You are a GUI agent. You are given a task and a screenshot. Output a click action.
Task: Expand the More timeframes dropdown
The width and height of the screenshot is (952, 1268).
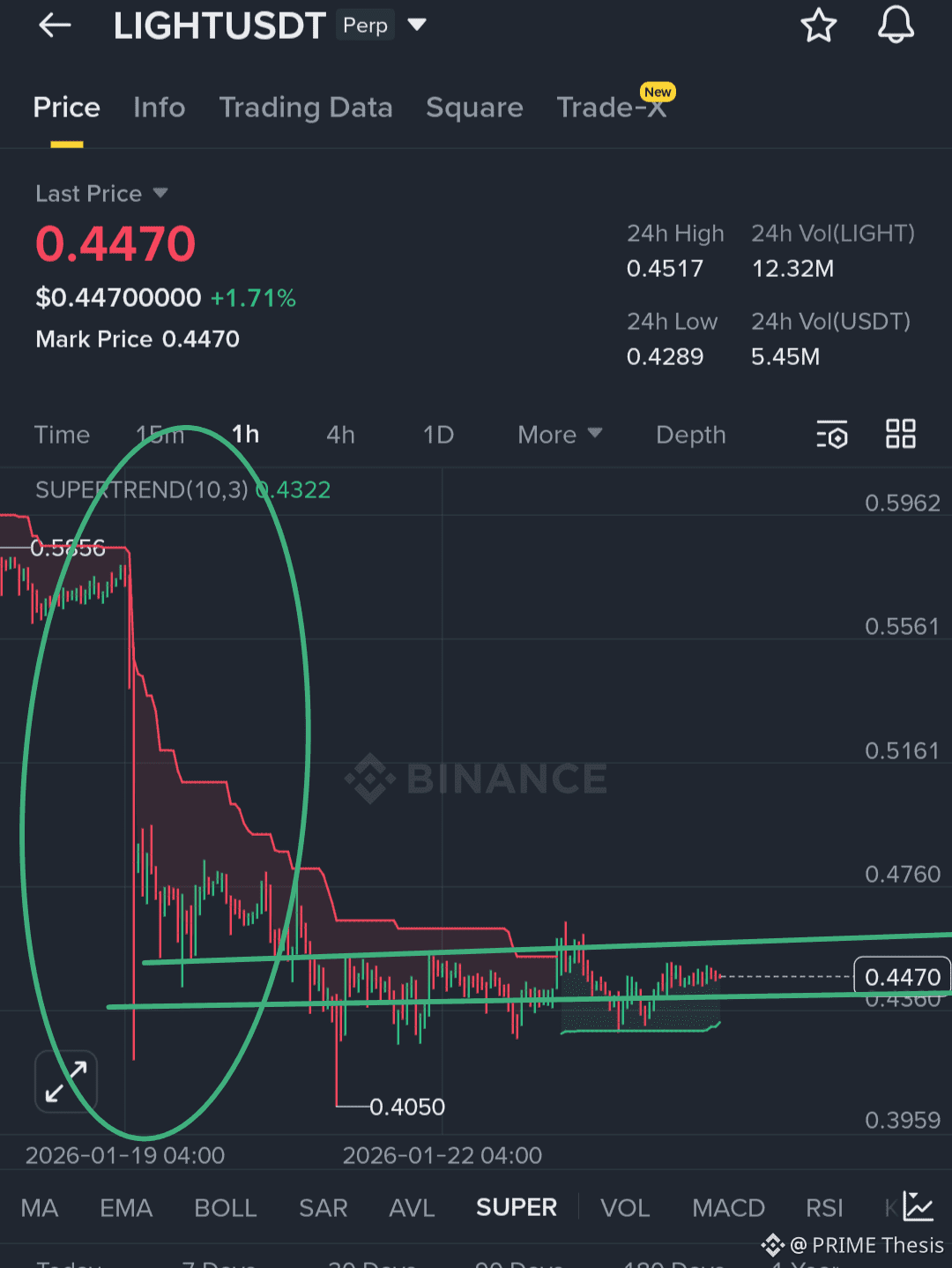[559, 434]
